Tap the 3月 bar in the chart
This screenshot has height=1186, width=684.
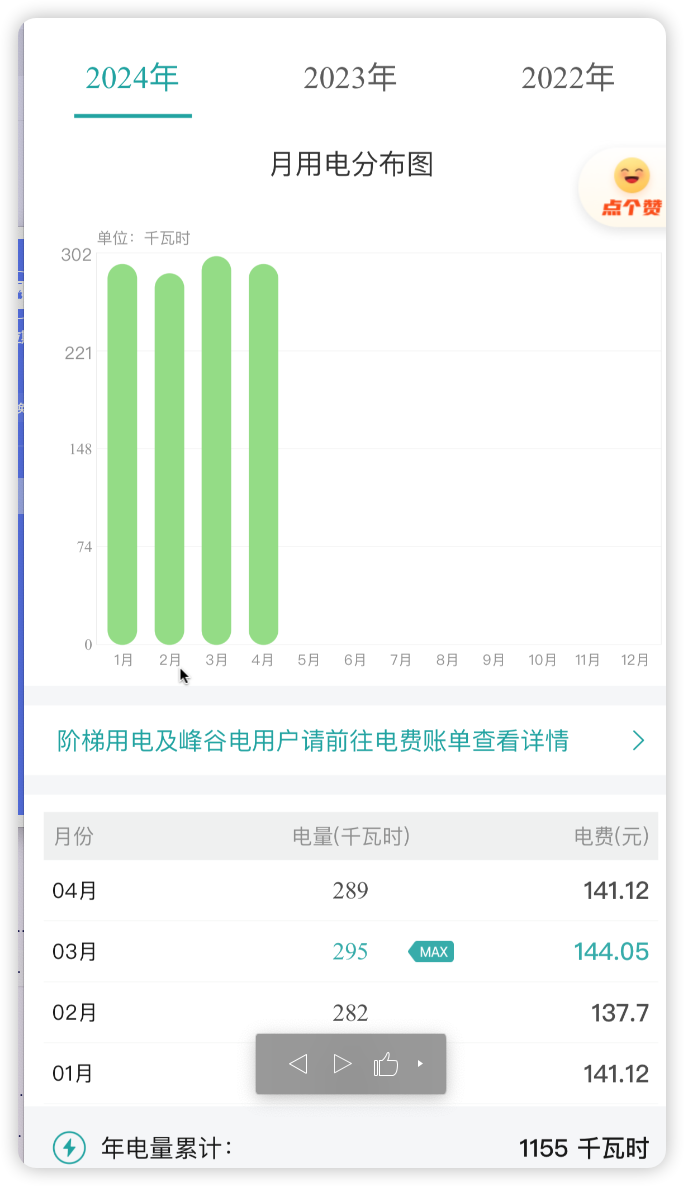pos(216,450)
